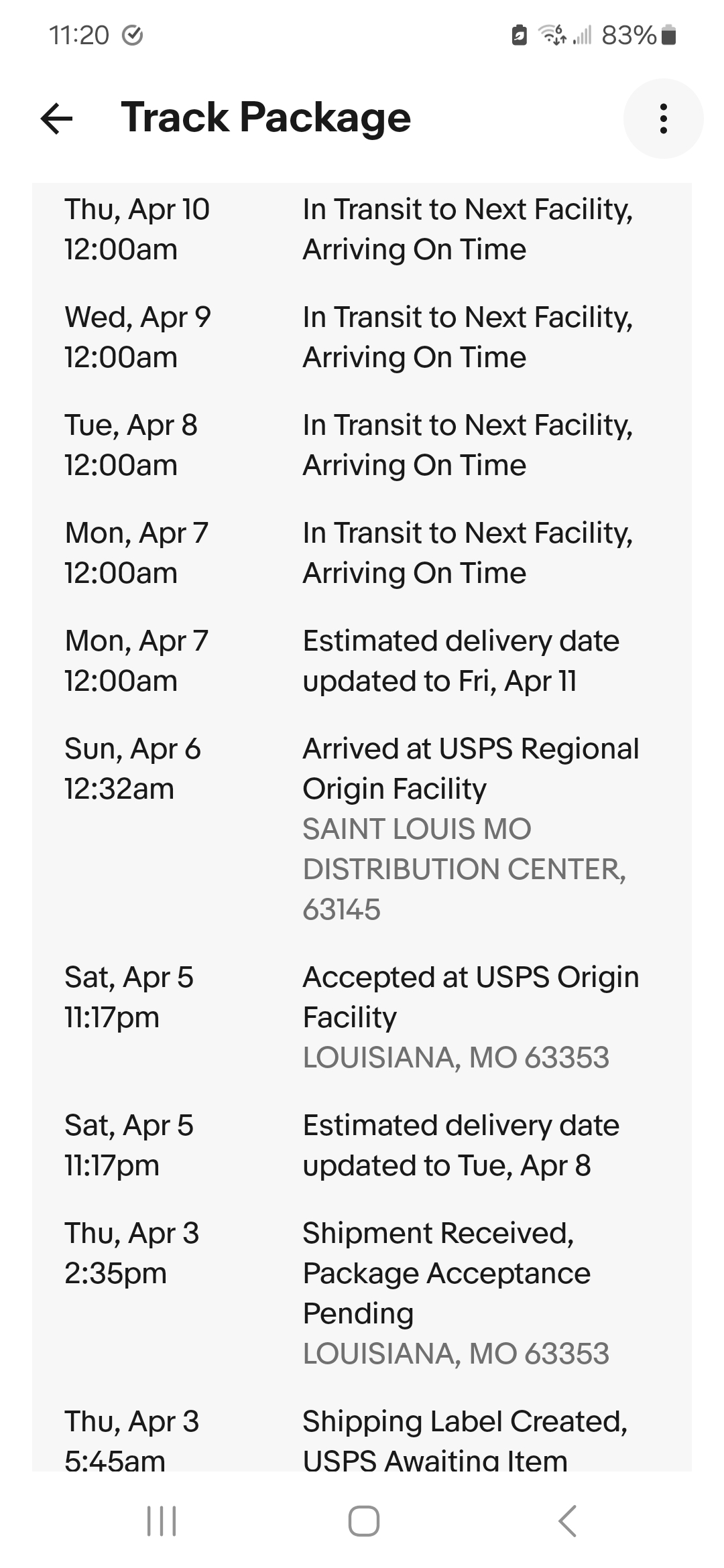Screen dimensions: 724x1568
Task: Tap the system back button
Action: point(567,1520)
